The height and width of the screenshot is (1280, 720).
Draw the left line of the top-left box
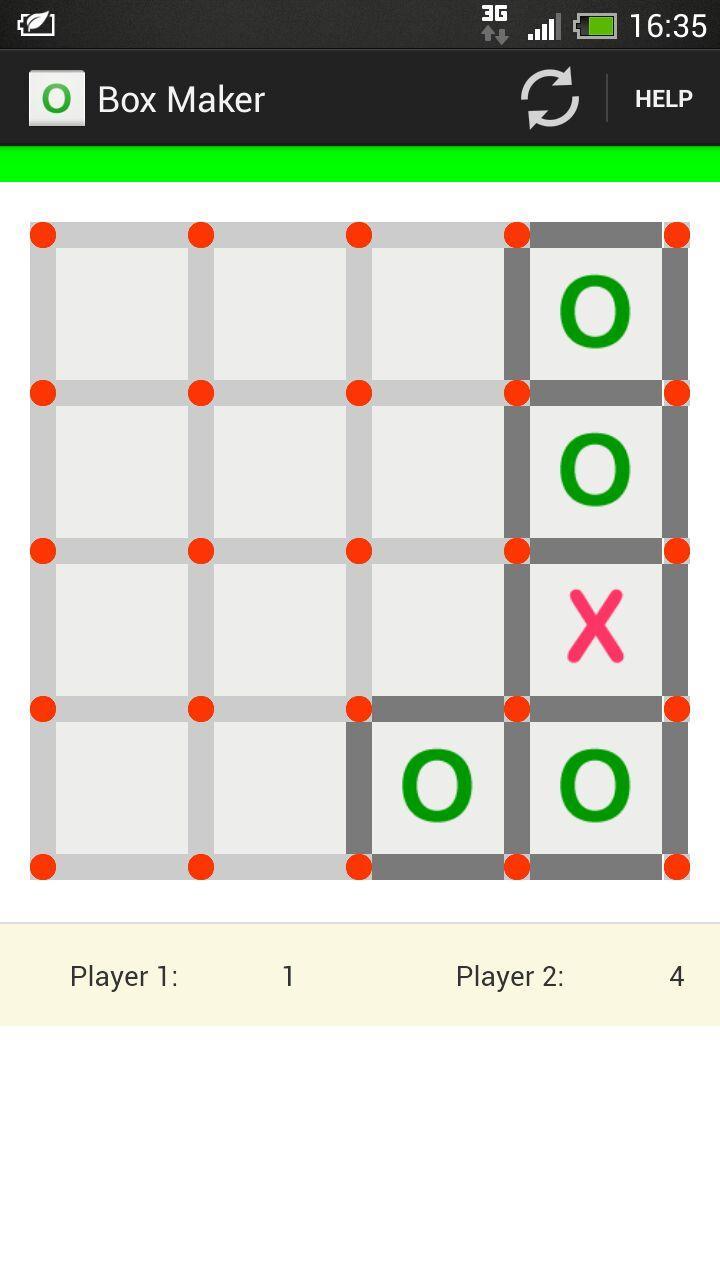(43, 314)
